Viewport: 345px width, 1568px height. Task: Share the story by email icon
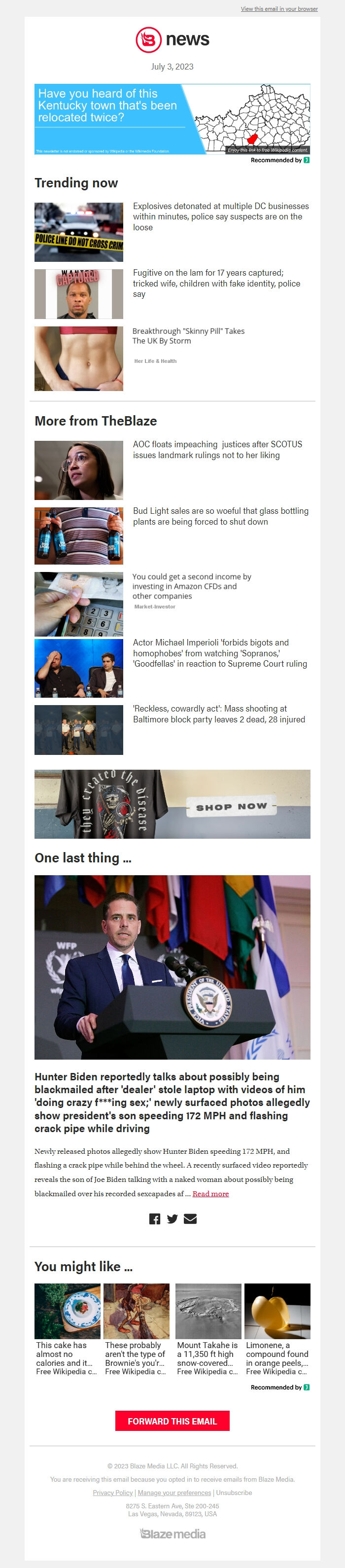tap(190, 1218)
